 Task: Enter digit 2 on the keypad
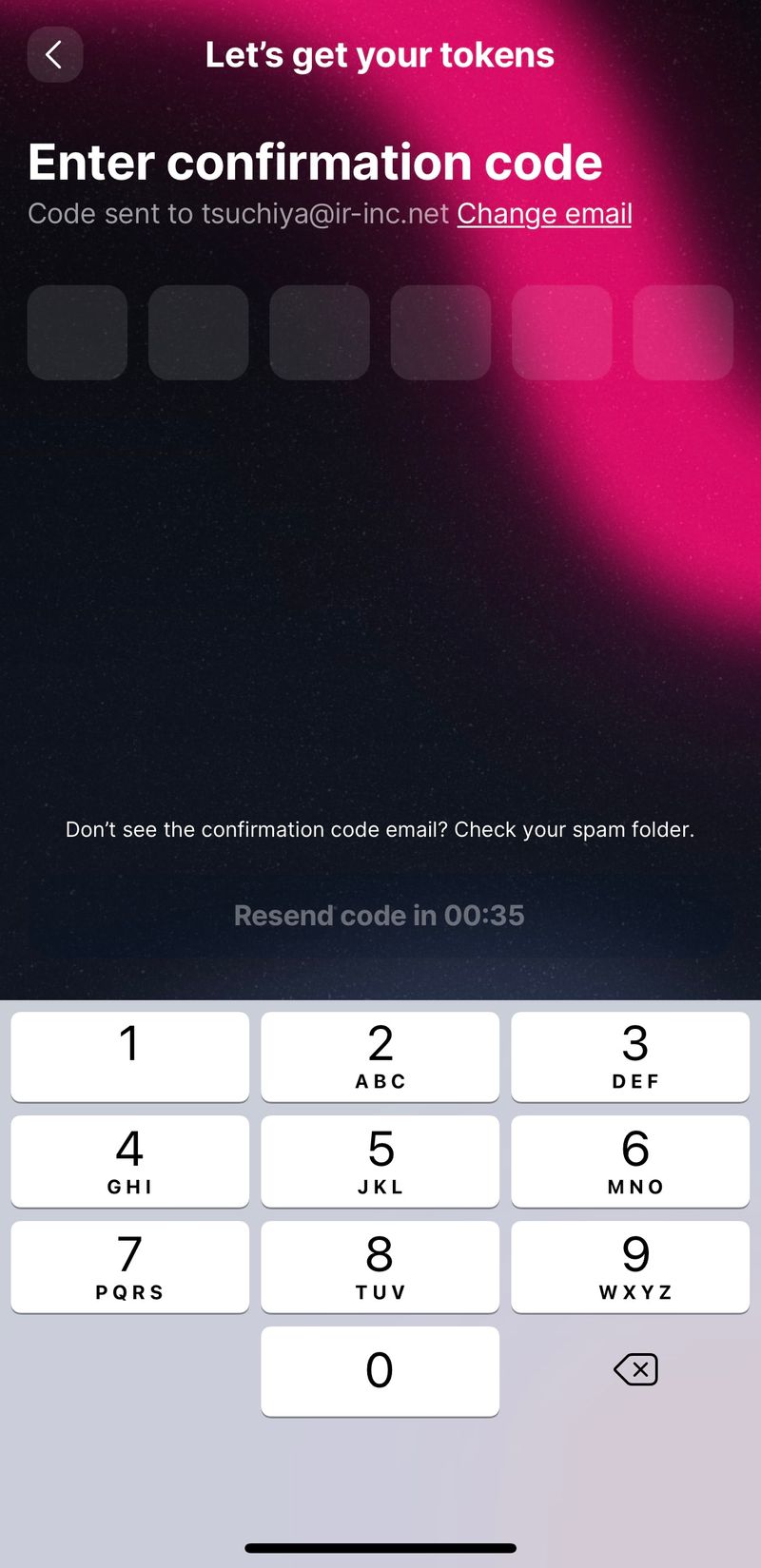click(380, 1056)
